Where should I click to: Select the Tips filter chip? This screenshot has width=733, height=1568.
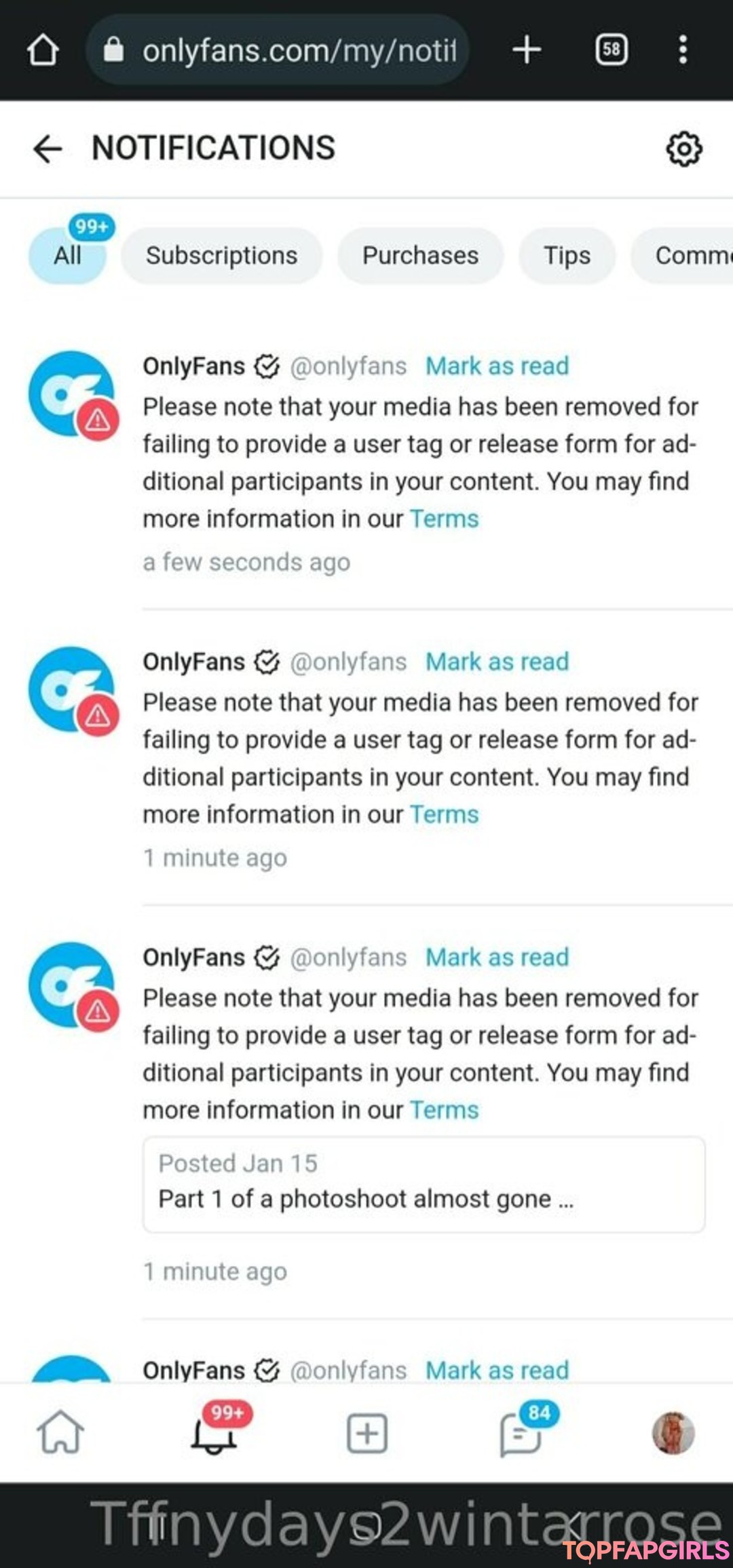tap(567, 256)
